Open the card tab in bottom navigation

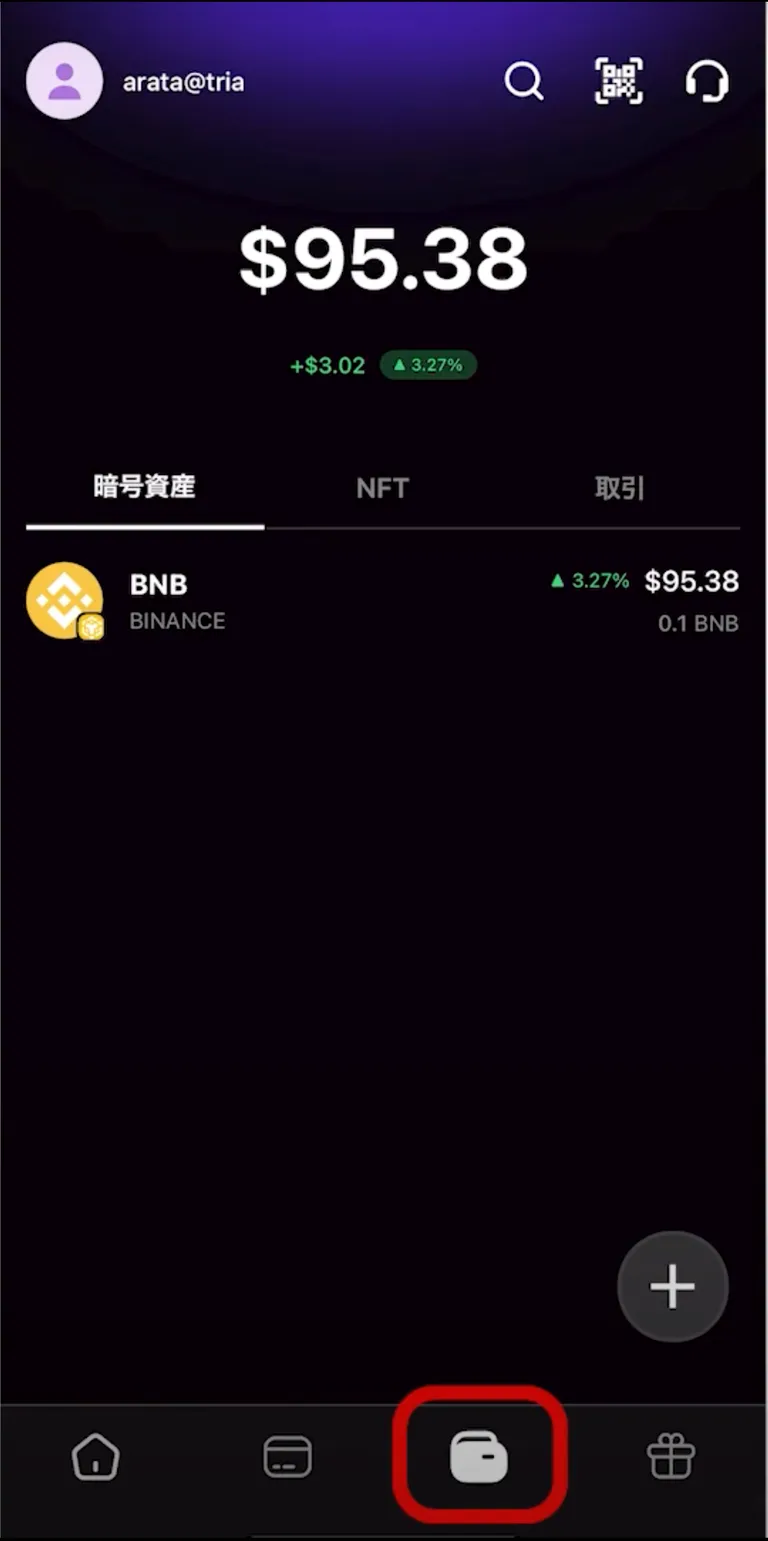288,1457
